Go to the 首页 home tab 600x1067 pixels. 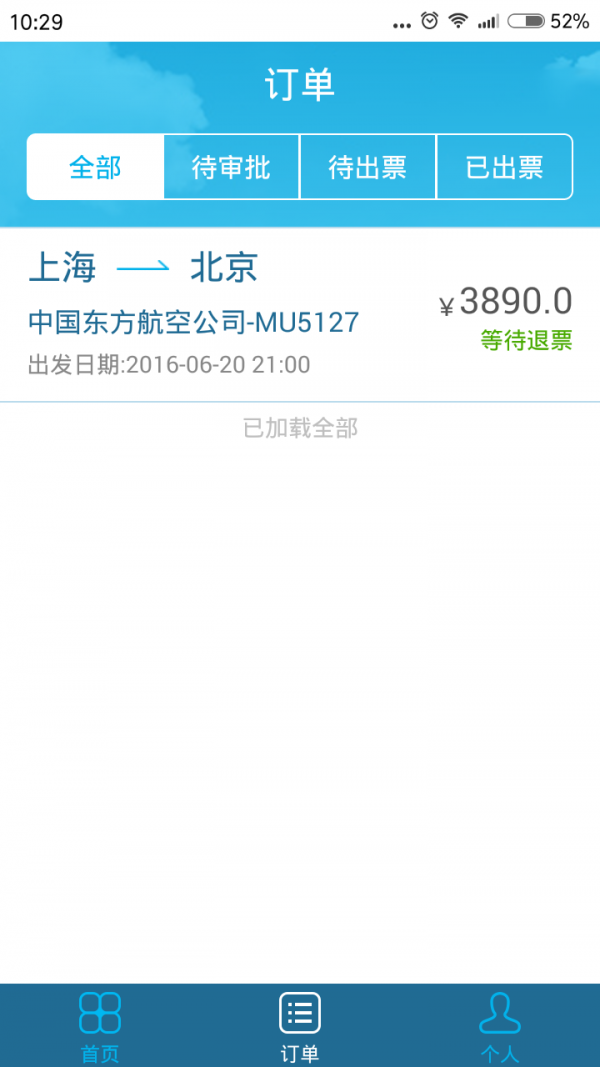[100, 1025]
